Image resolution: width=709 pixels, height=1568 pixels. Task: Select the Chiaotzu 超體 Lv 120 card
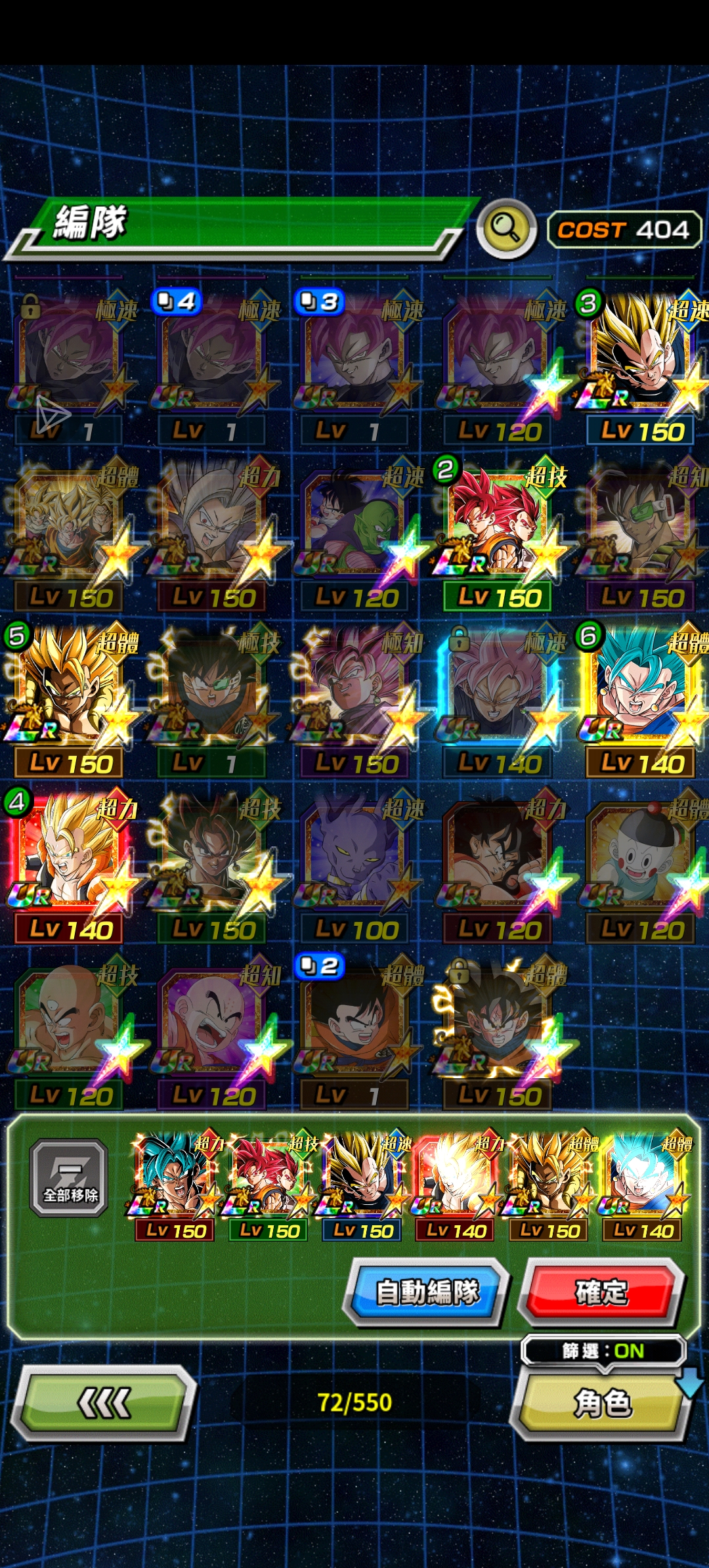[x=641, y=860]
